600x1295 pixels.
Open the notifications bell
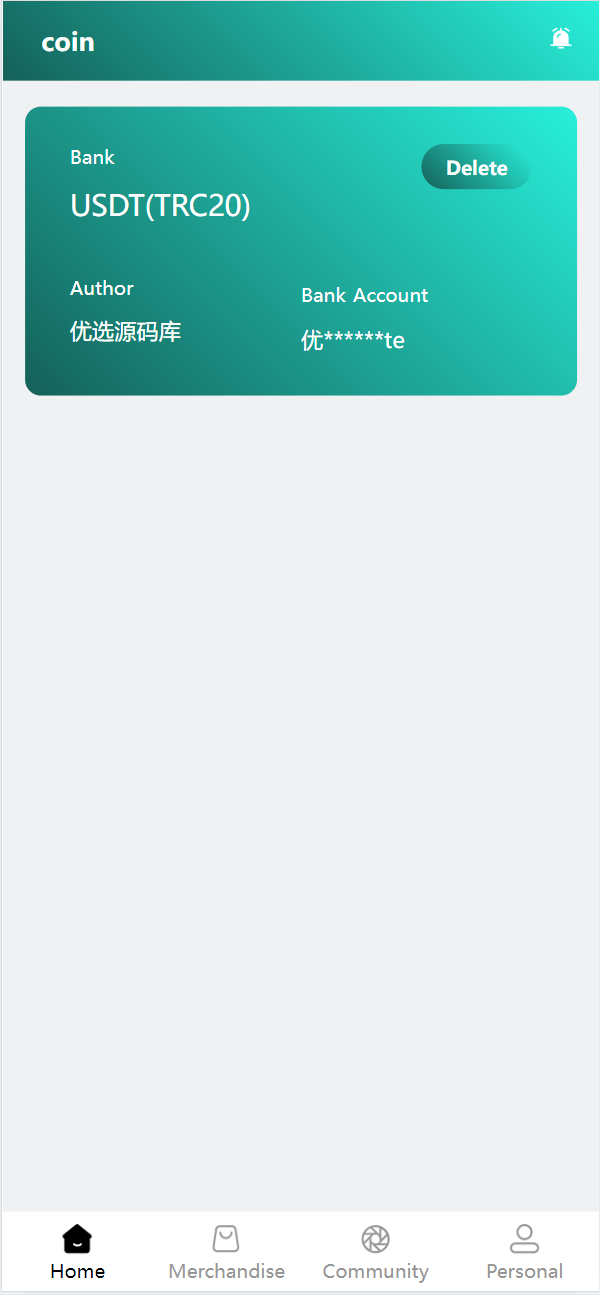click(x=561, y=39)
